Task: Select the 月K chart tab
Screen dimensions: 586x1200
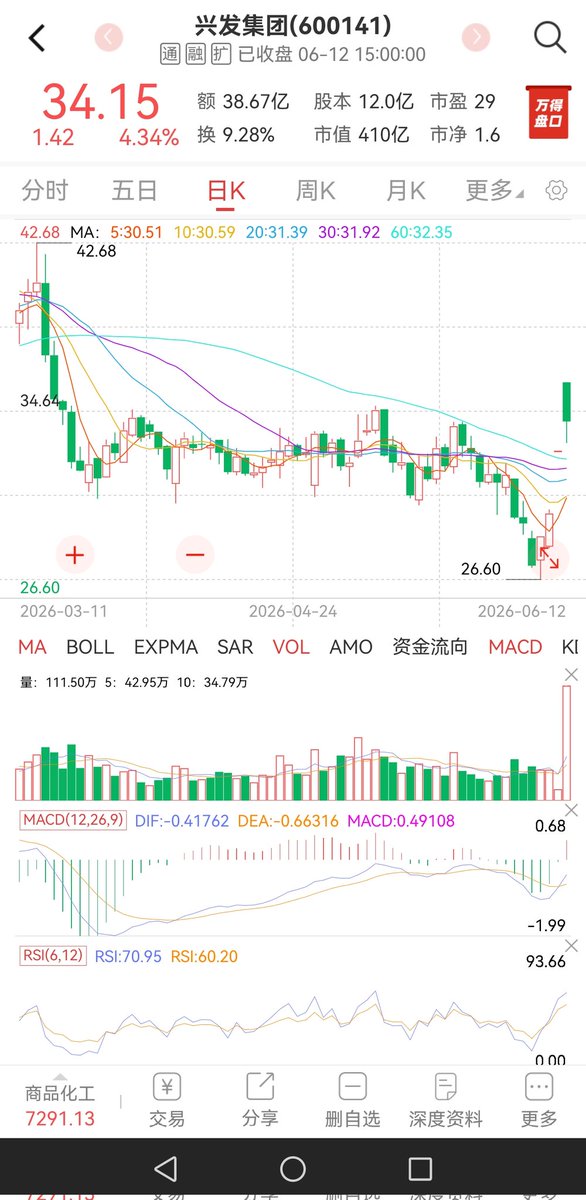Action: coord(405,190)
